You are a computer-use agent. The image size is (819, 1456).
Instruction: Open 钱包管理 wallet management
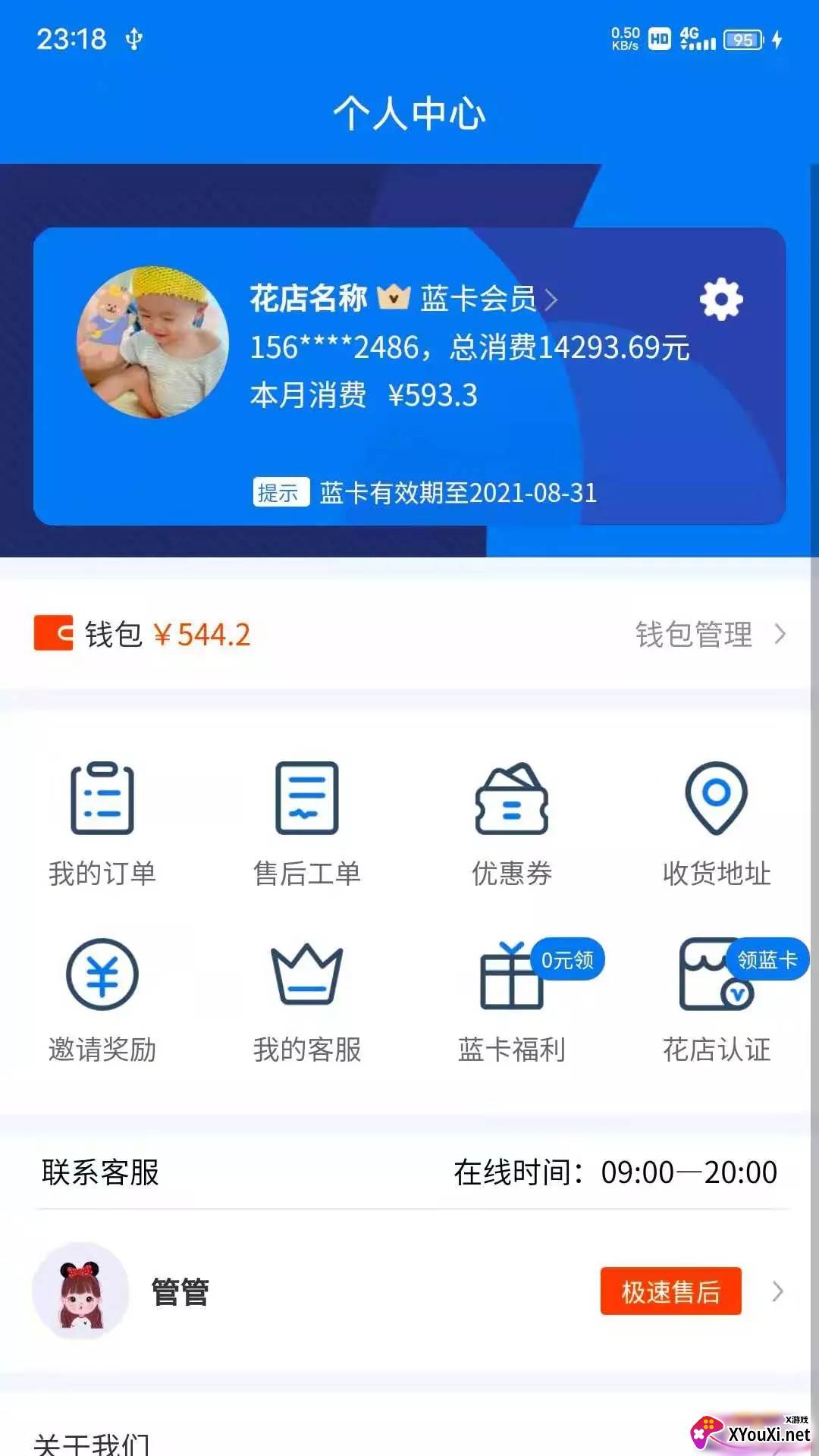click(711, 634)
